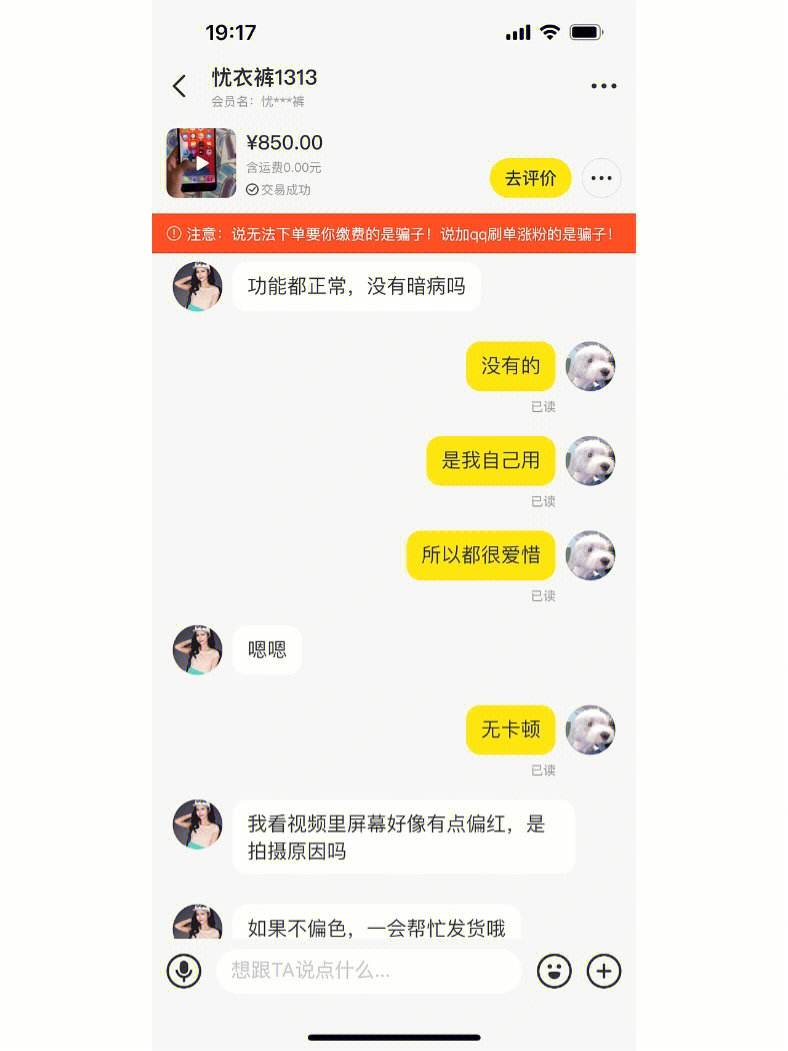Open the emoji picker
The image size is (788, 1051).
(554, 971)
